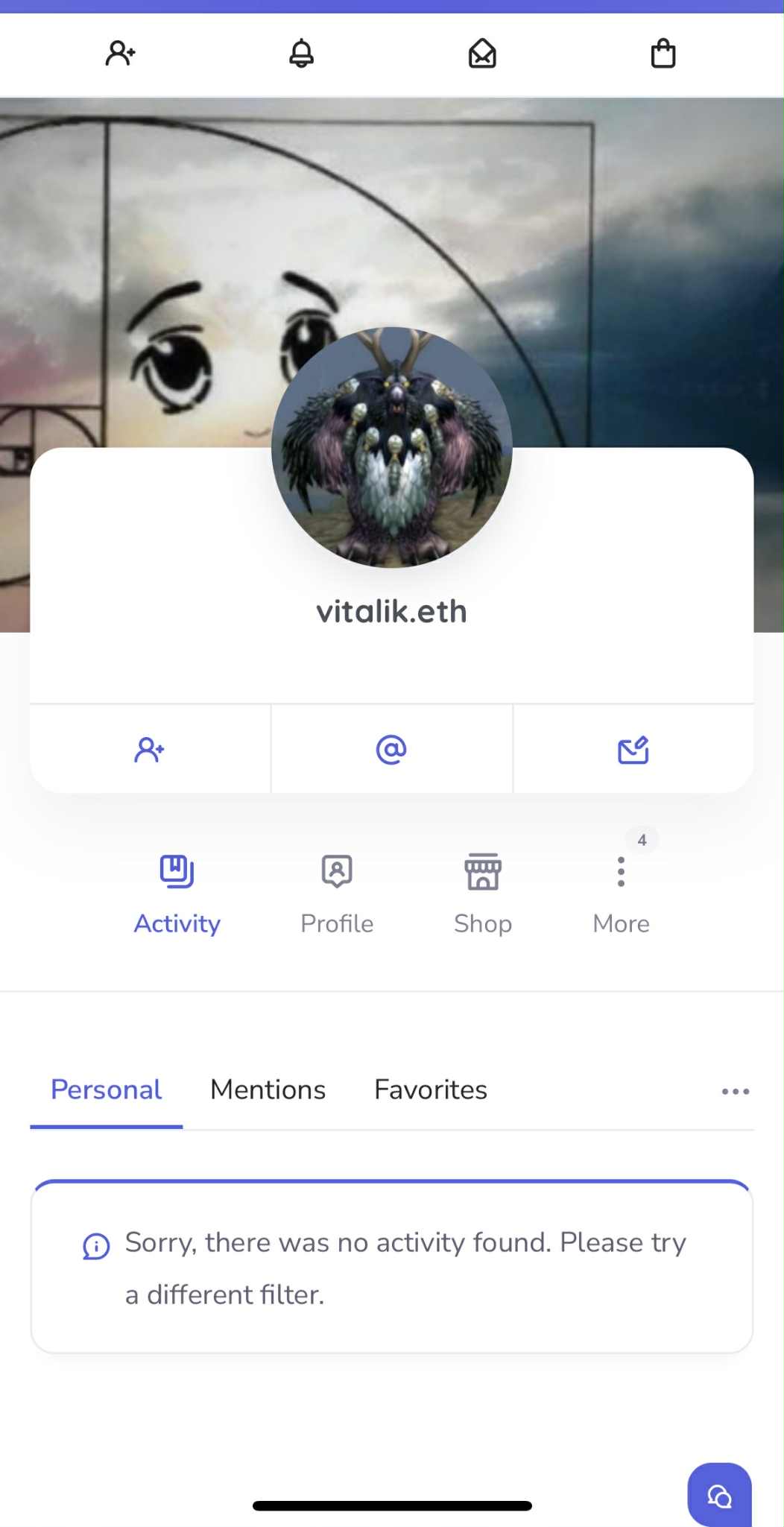Click the vitalik.eth username
The image size is (784, 1527).
point(391,611)
